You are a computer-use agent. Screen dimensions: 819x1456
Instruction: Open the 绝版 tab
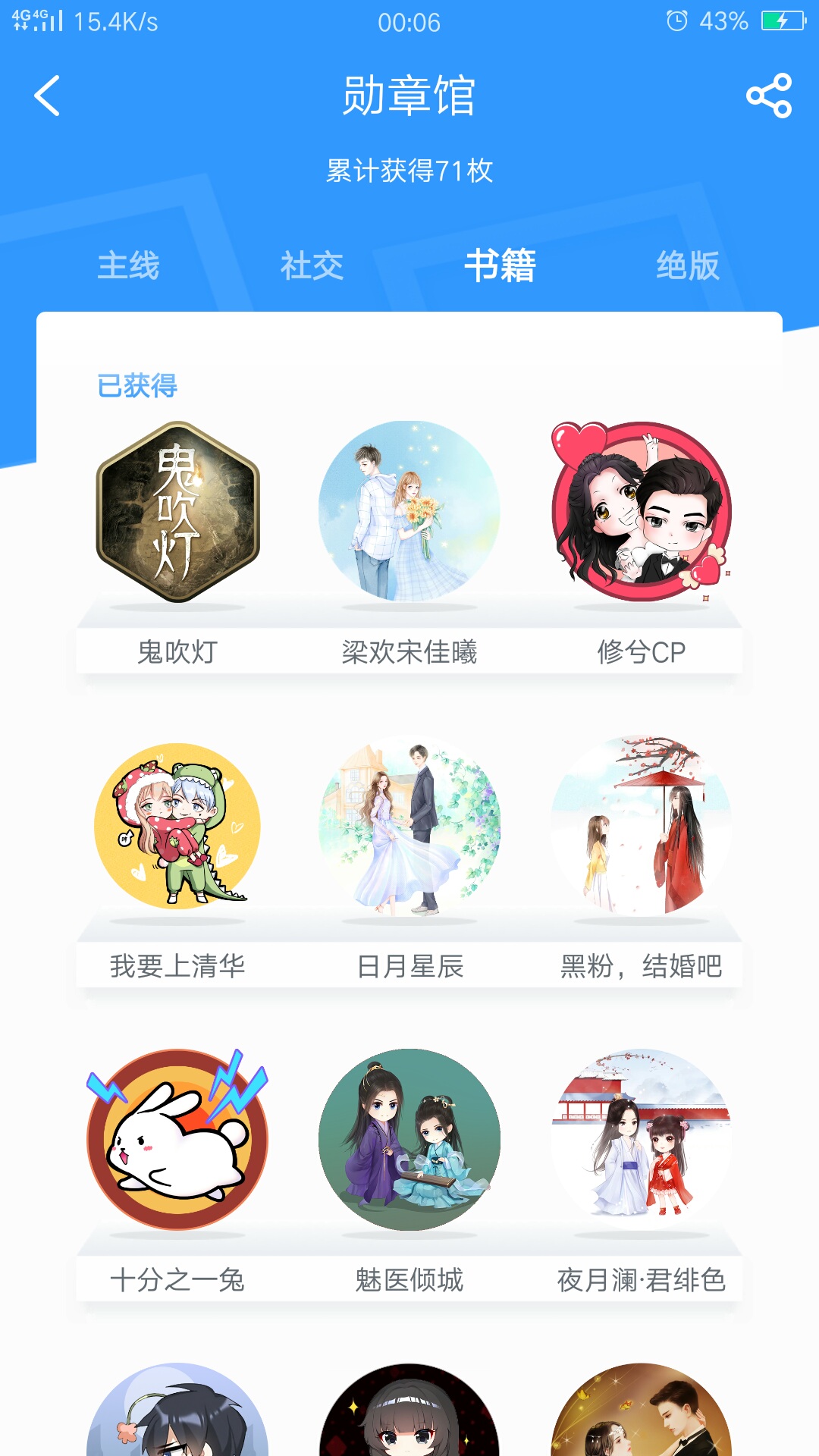(x=688, y=266)
